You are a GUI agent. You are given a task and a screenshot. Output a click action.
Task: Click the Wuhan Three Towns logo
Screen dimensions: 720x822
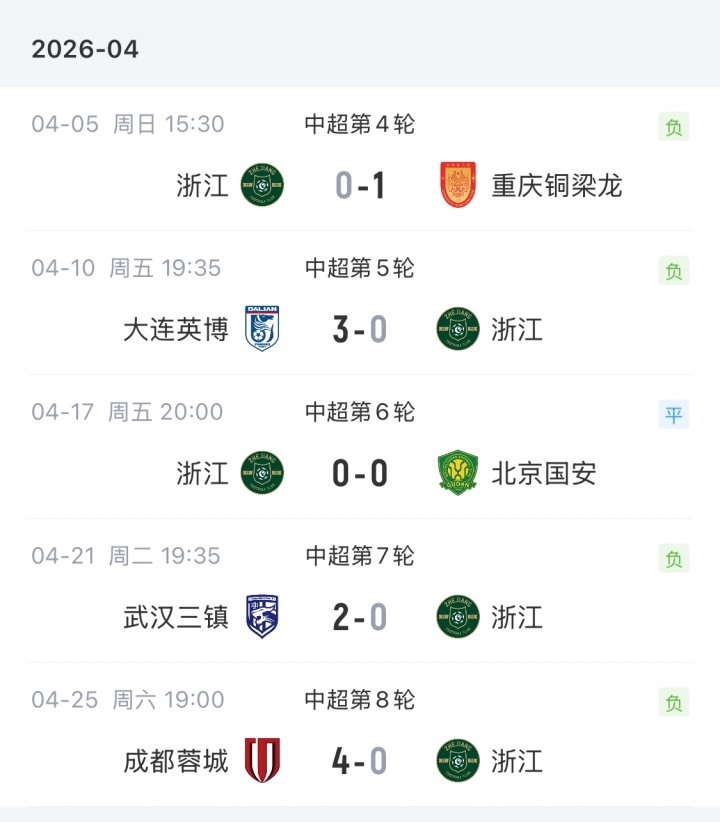tap(262, 616)
